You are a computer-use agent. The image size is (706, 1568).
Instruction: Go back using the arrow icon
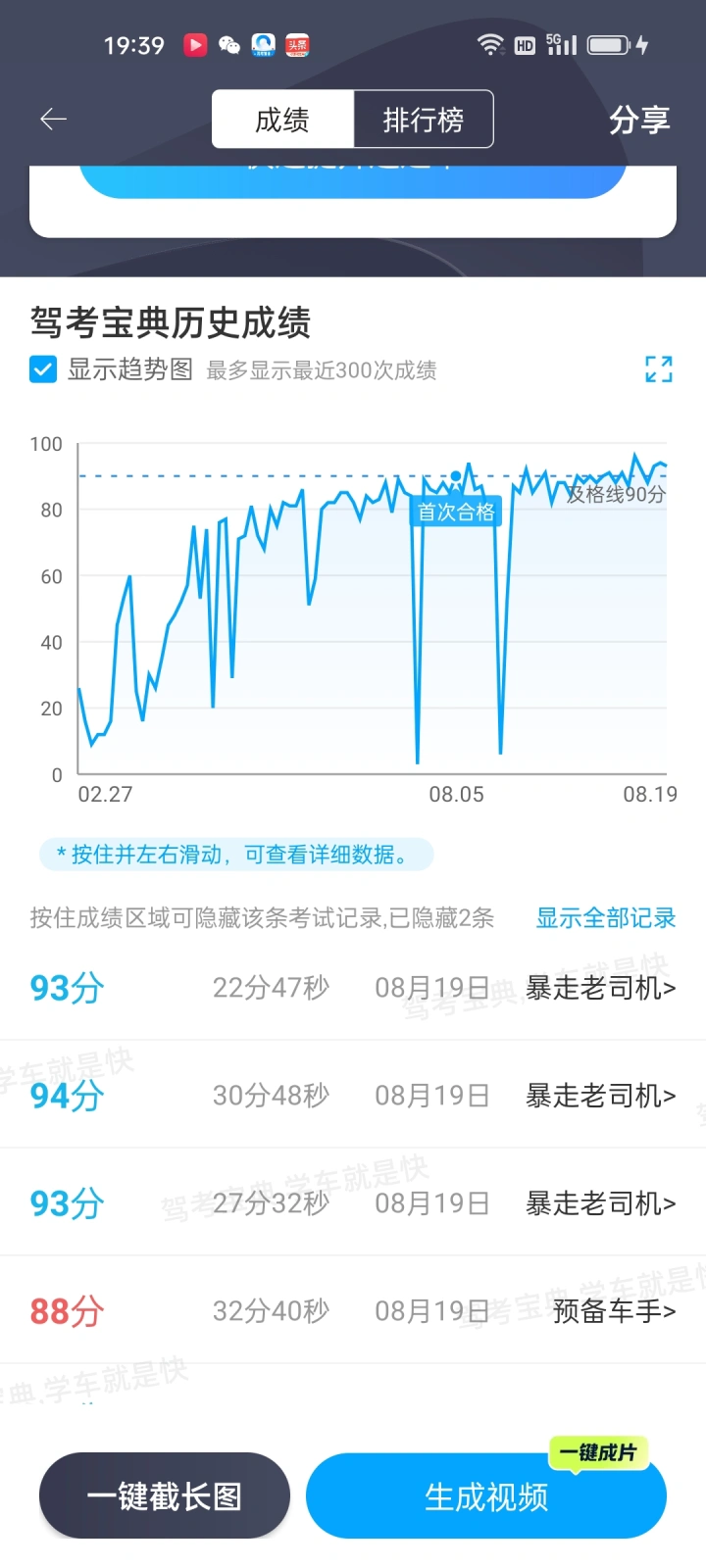pos(53,120)
